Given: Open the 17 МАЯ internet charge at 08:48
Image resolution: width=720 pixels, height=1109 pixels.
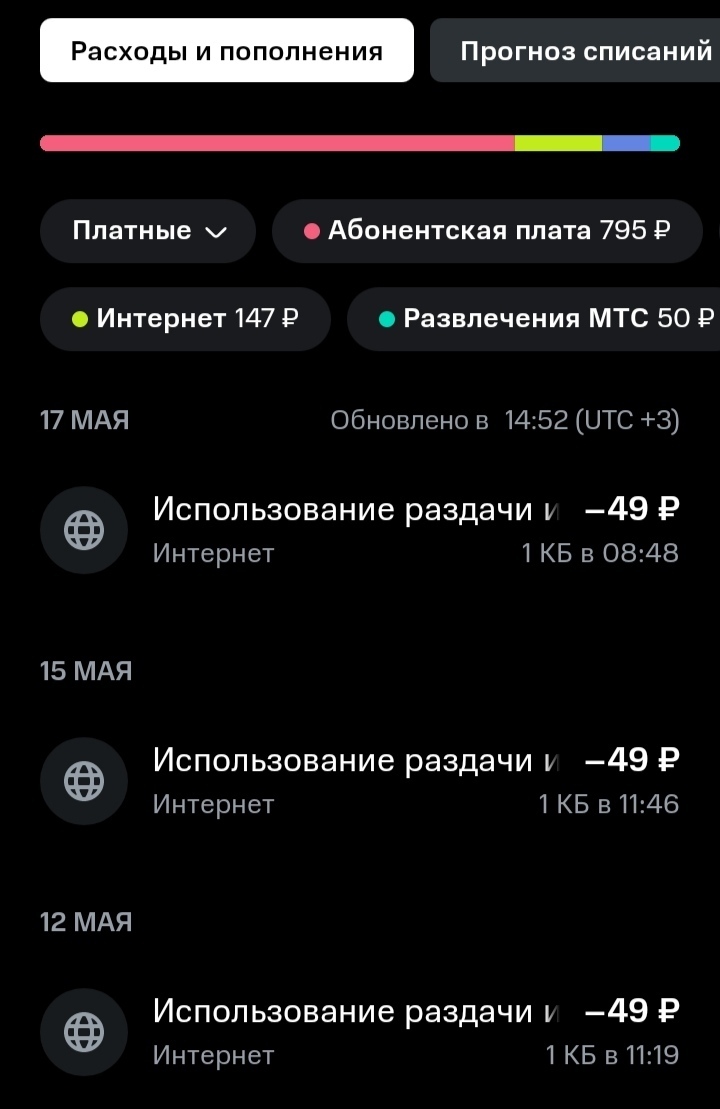Looking at the screenshot, I should tap(360, 529).
